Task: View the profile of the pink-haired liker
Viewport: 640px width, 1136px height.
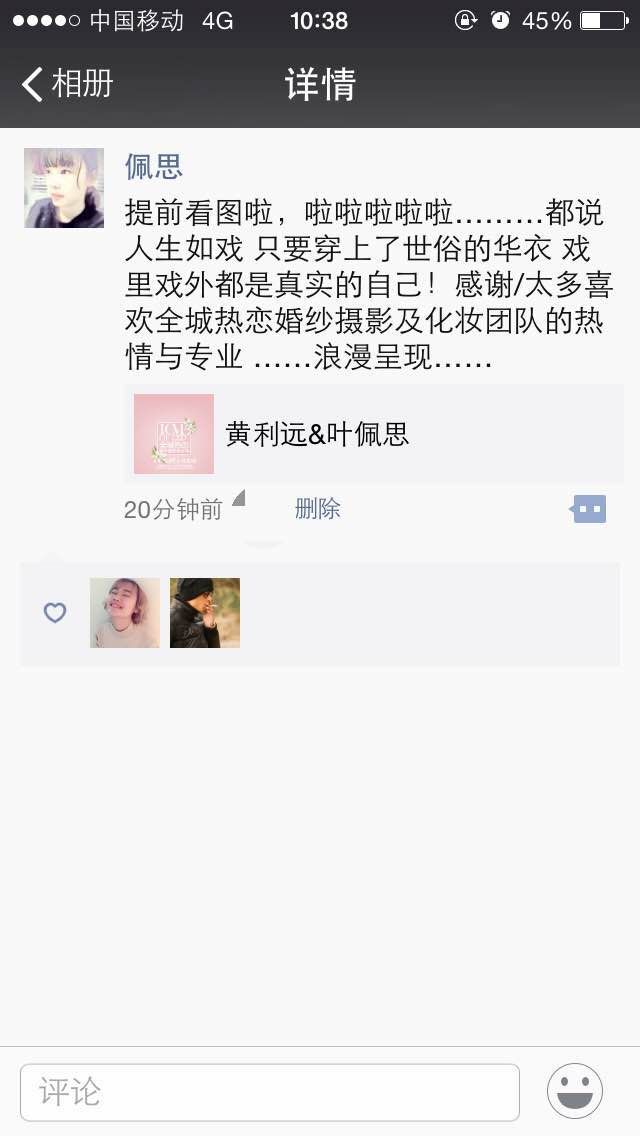Action: click(125, 613)
